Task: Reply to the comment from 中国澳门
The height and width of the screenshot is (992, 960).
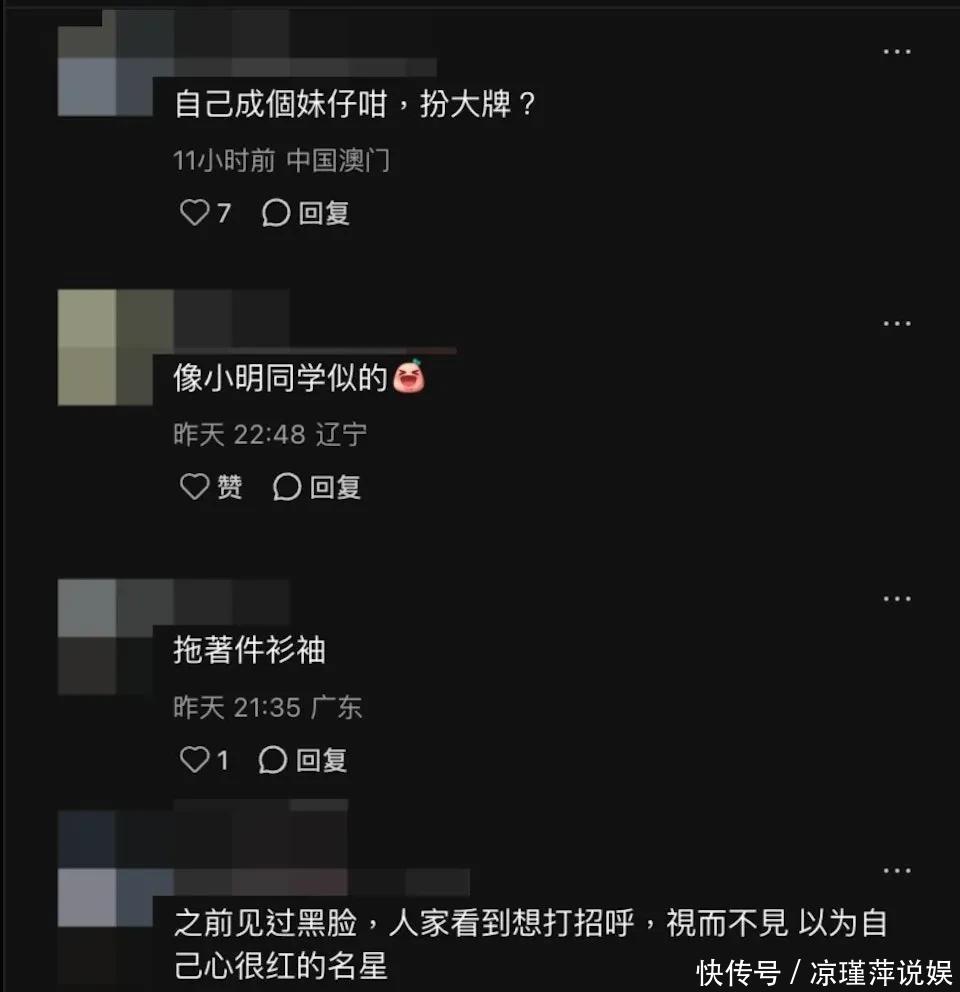Action: pyautogui.click(x=306, y=213)
